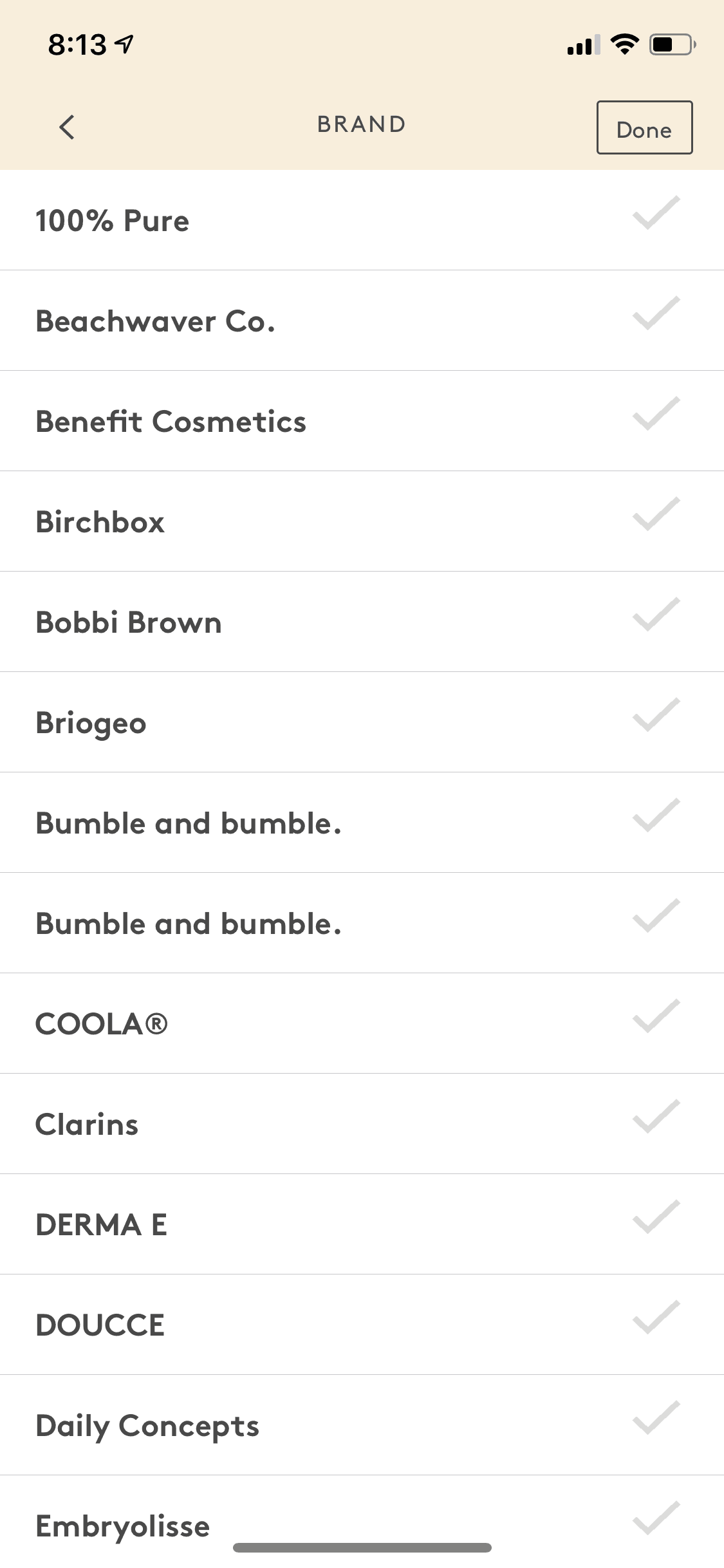Select the Bobbi Brown brand row
The height and width of the screenshot is (1568, 724).
click(x=362, y=621)
